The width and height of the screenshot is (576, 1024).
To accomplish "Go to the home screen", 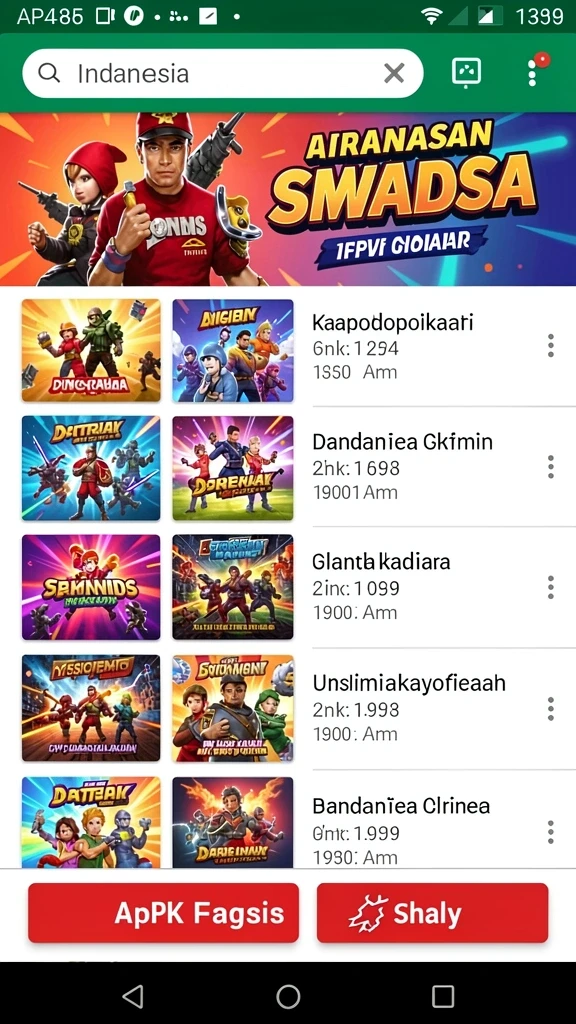I will point(288,997).
